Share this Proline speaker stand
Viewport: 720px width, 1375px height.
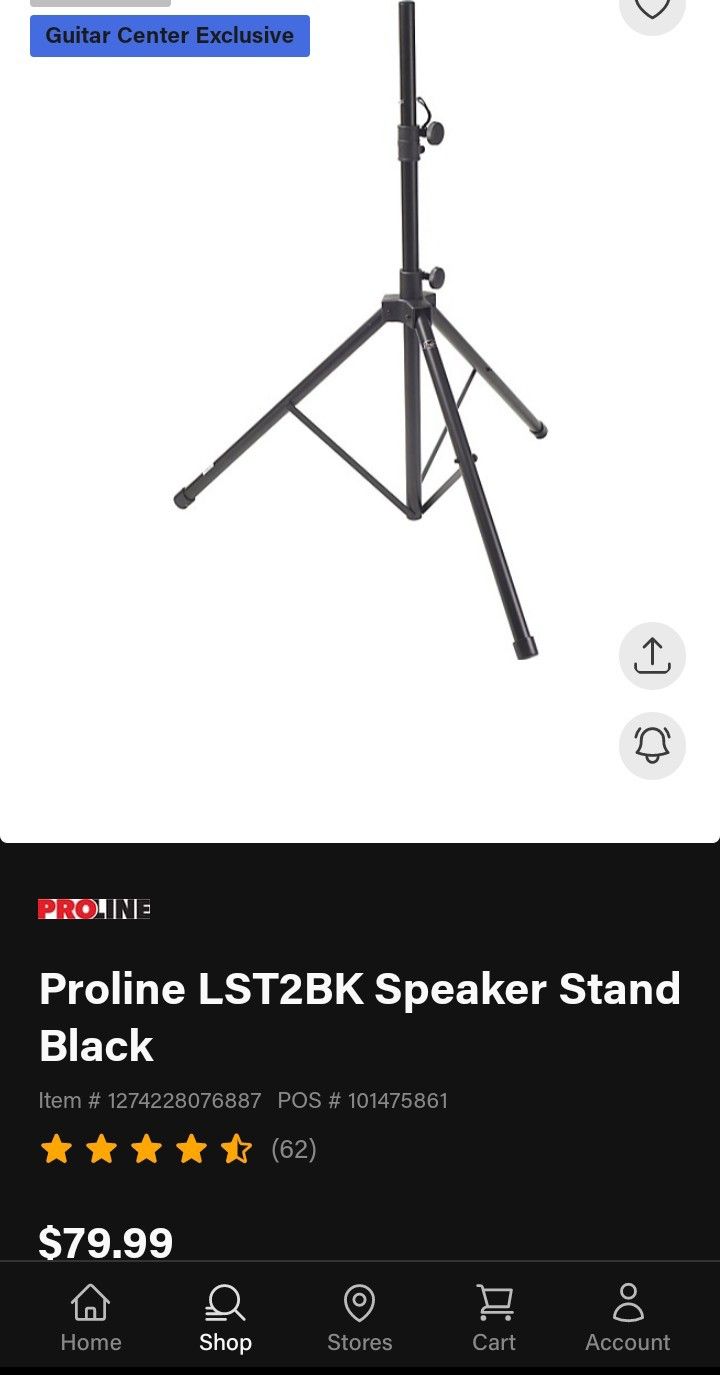pyautogui.click(x=652, y=656)
